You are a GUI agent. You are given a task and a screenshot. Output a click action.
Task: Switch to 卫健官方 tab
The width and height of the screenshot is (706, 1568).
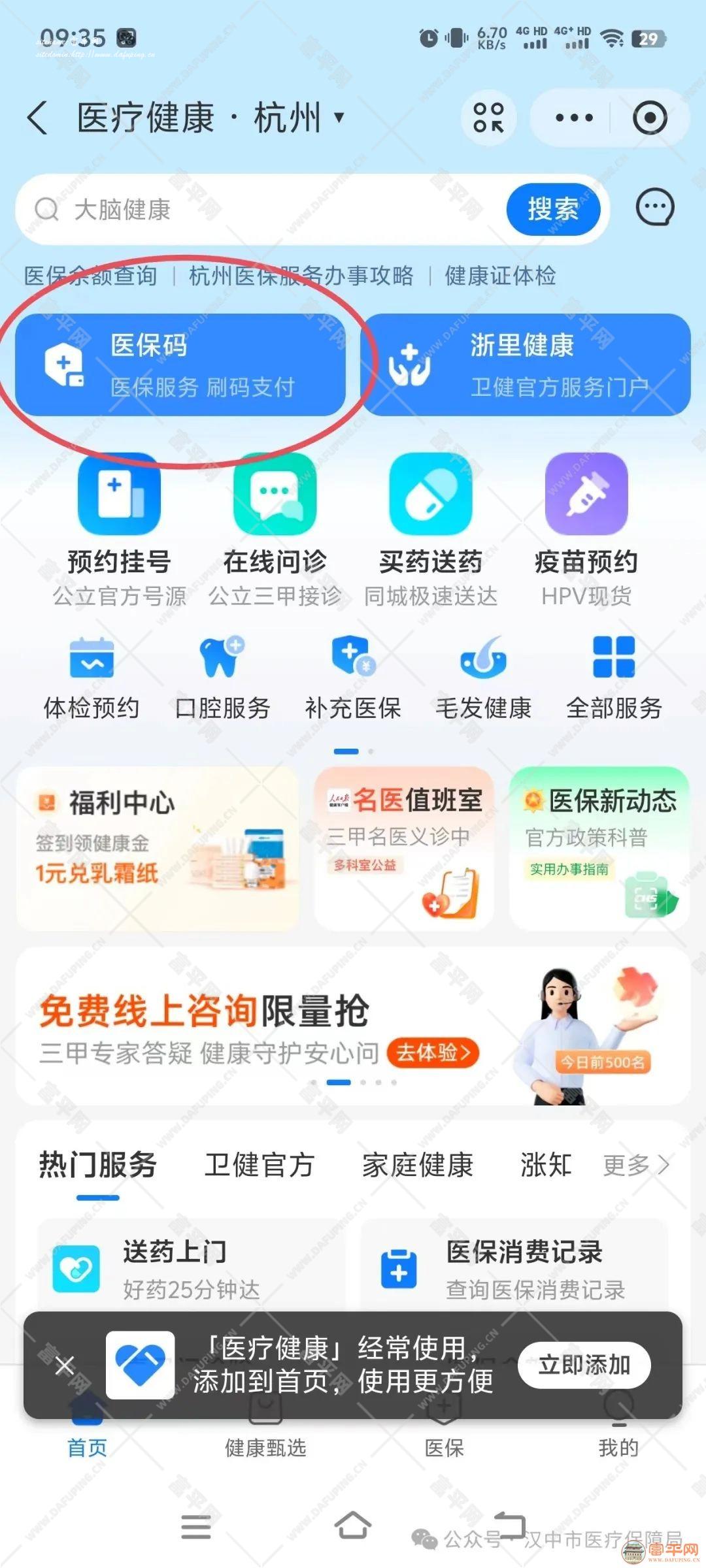click(x=259, y=1165)
